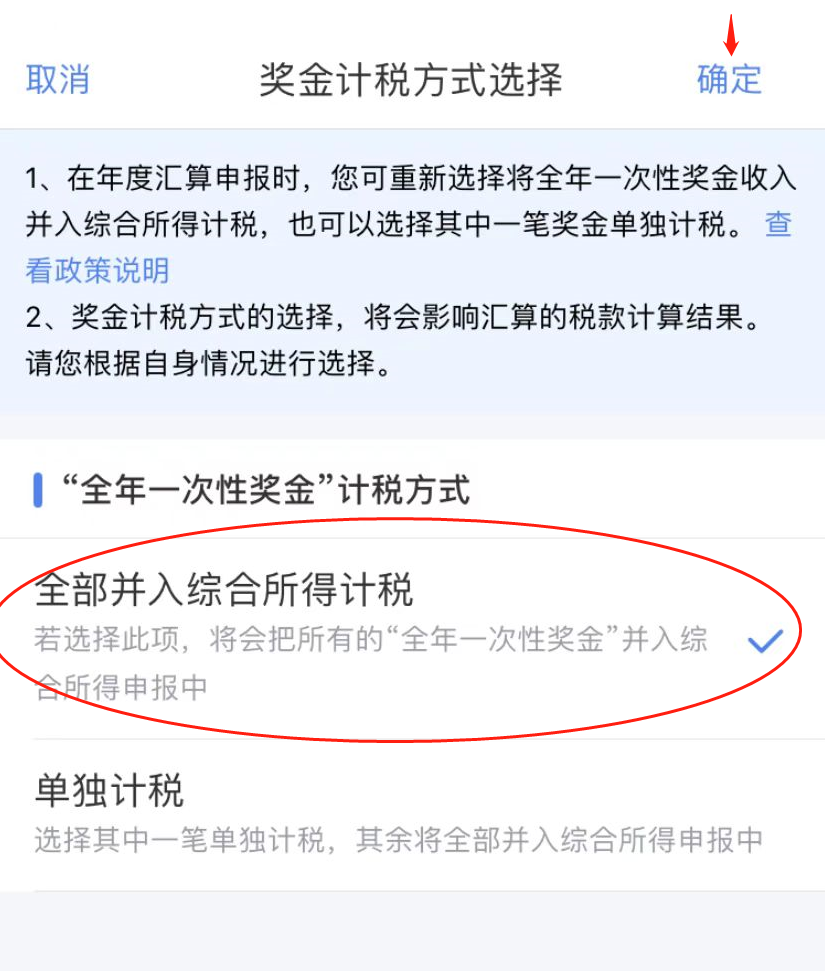This screenshot has width=825, height=971.
Task: Select 全部并入综合所得计税 option
Action: tap(224, 591)
